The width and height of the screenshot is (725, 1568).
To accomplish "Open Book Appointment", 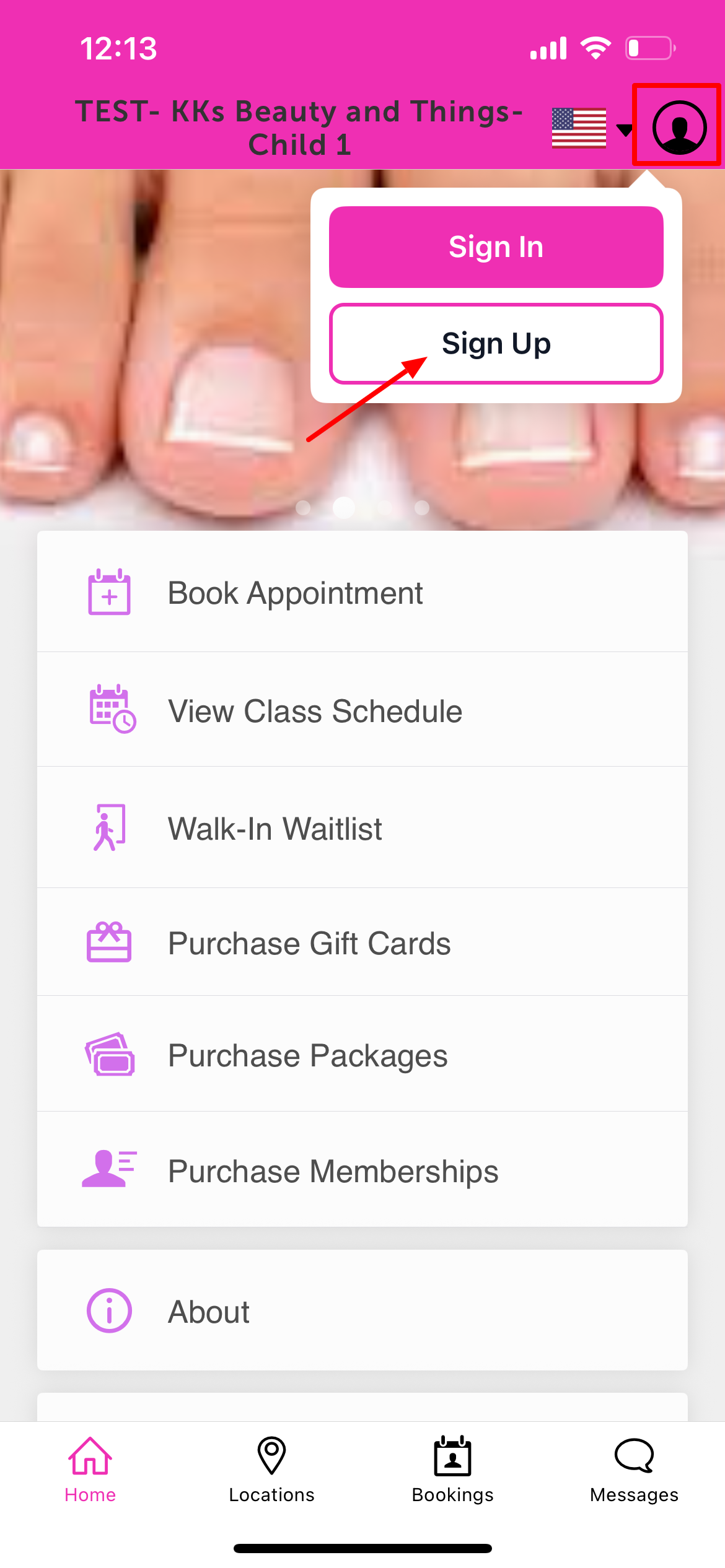I will click(x=362, y=593).
